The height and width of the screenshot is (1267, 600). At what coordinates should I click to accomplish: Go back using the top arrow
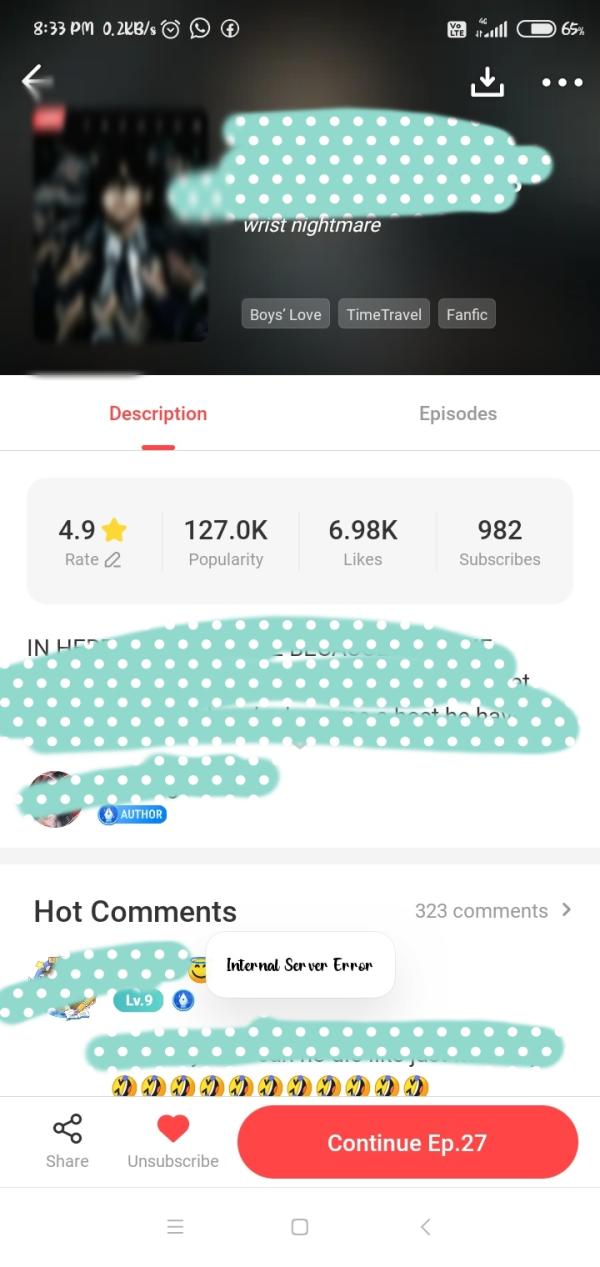[x=37, y=82]
